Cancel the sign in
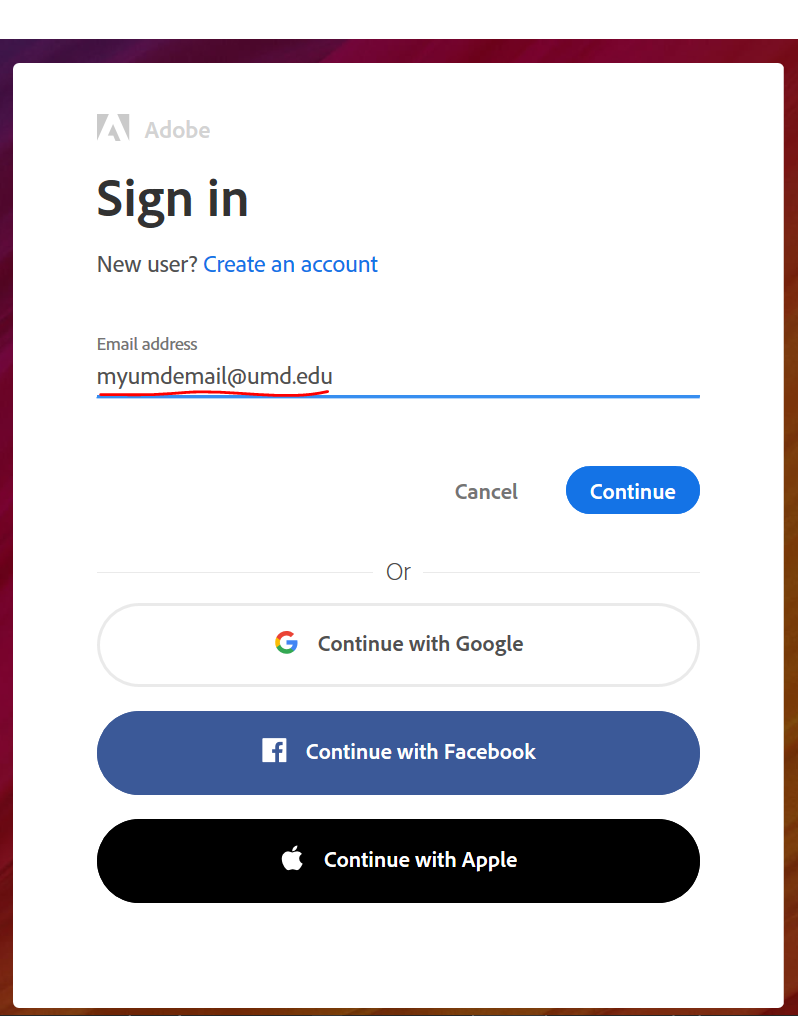798x1016 pixels. tap(486, 491)
